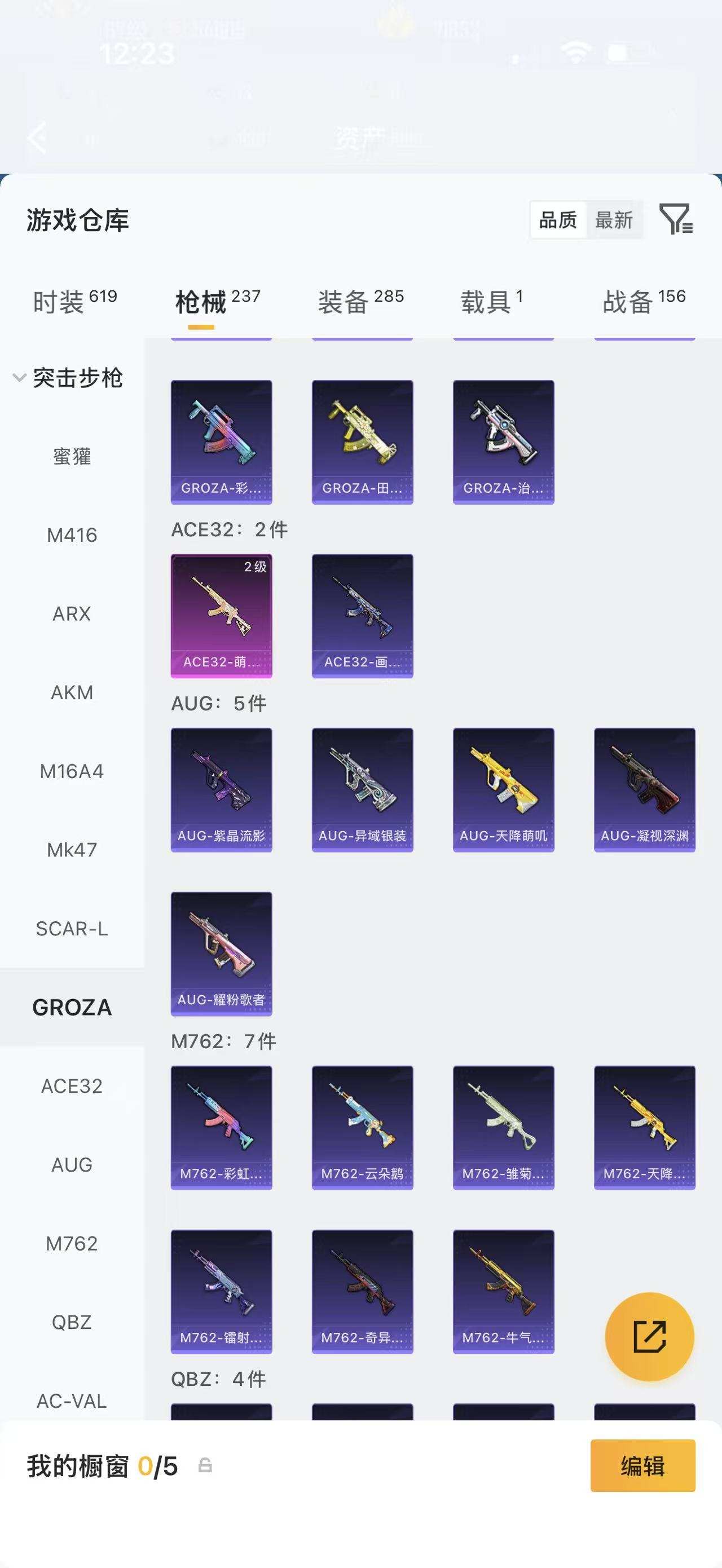Open the filter icon
722x1568 pixels.
pyautogui.click(x=676, y=219)
